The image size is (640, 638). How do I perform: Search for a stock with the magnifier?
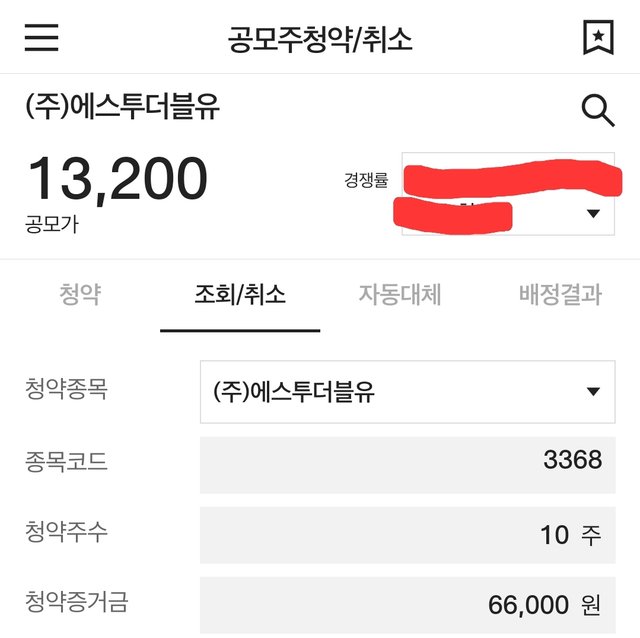[597, 110]
